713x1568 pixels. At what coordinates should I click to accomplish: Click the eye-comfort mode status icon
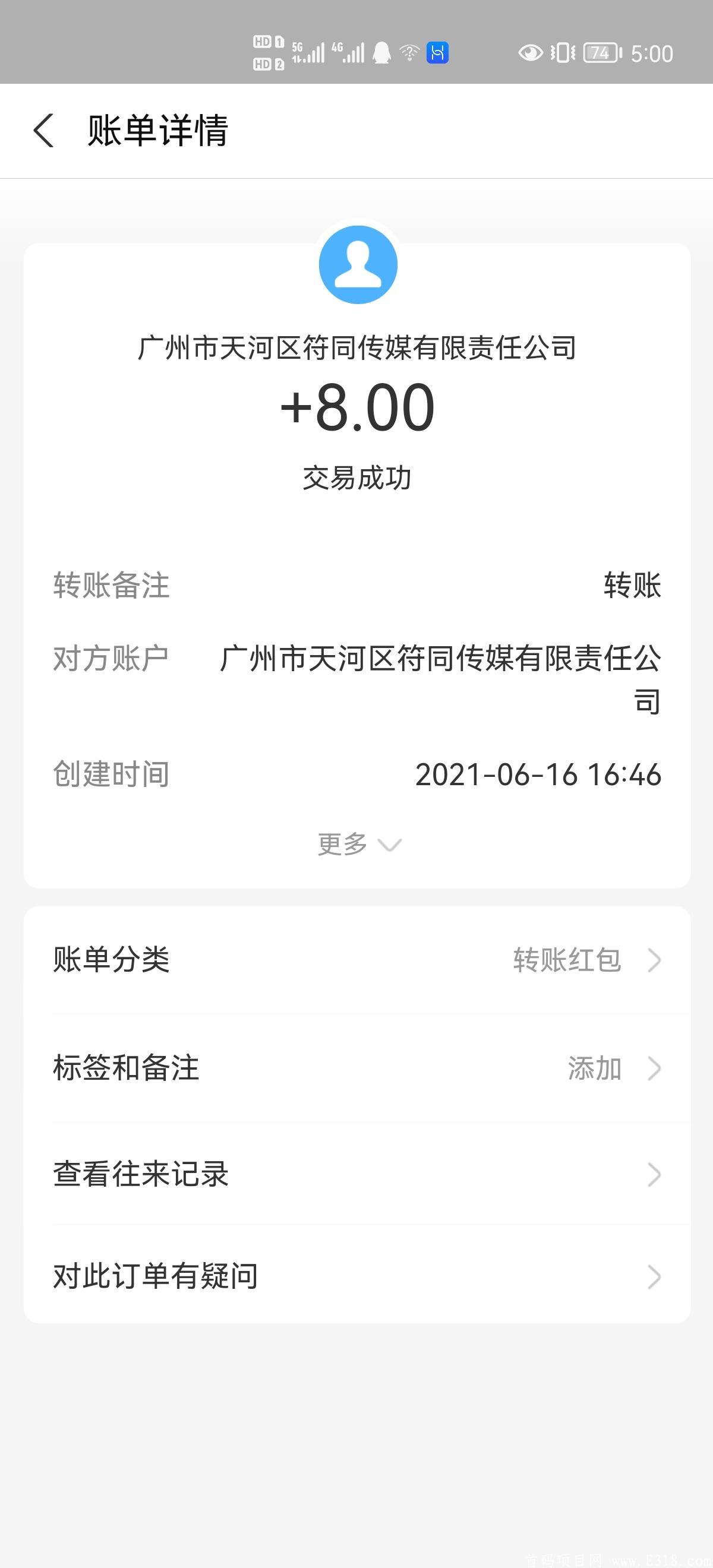tap(529, 53)
